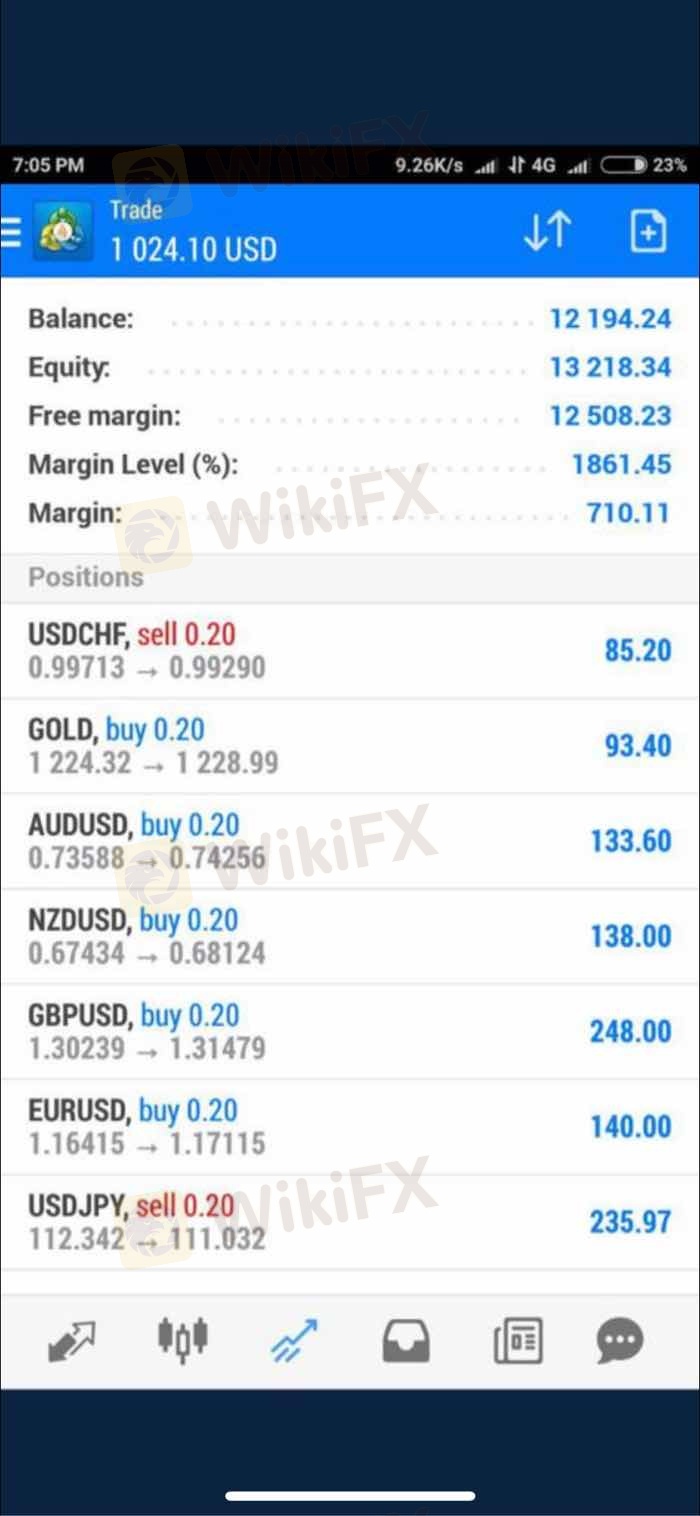This screenshot has height=1516, width=700.
Task: Open the USDCHF sell position
Action: [349, 651]
